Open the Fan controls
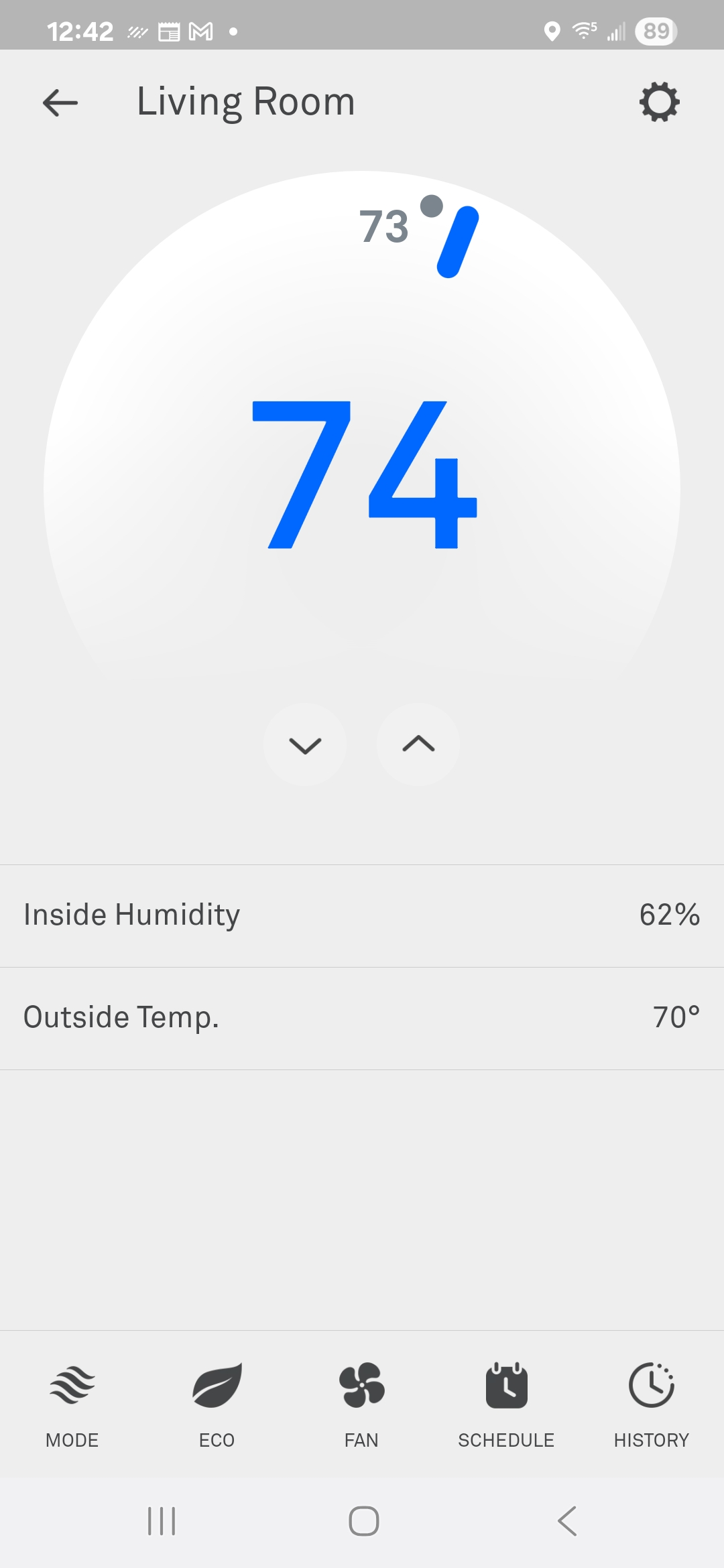Screen dimensions: 724x1568 point(361,1400)
